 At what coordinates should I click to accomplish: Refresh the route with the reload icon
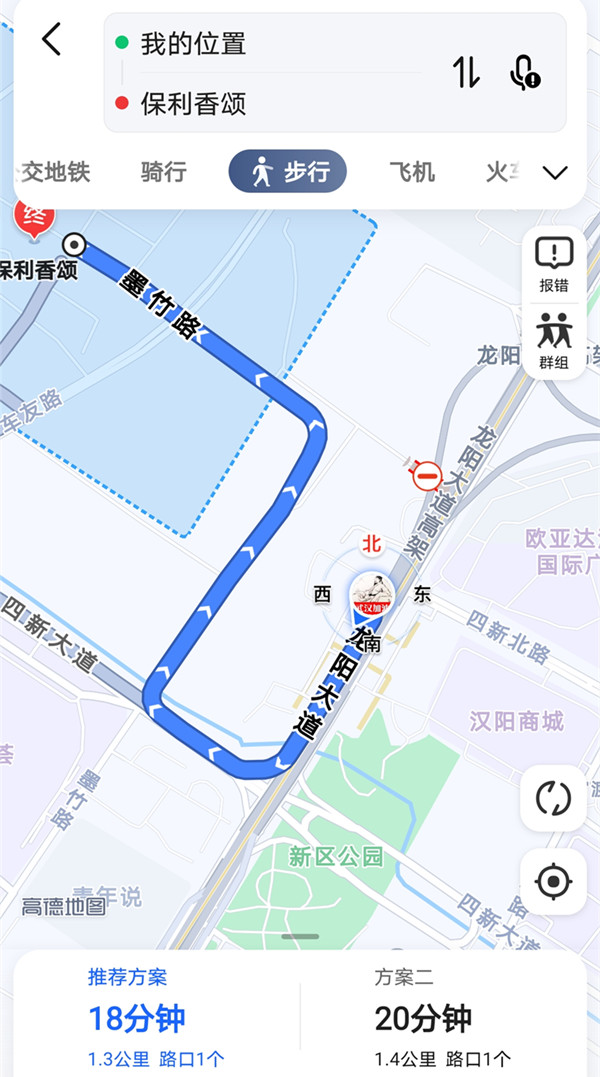[x=553, y=798]
